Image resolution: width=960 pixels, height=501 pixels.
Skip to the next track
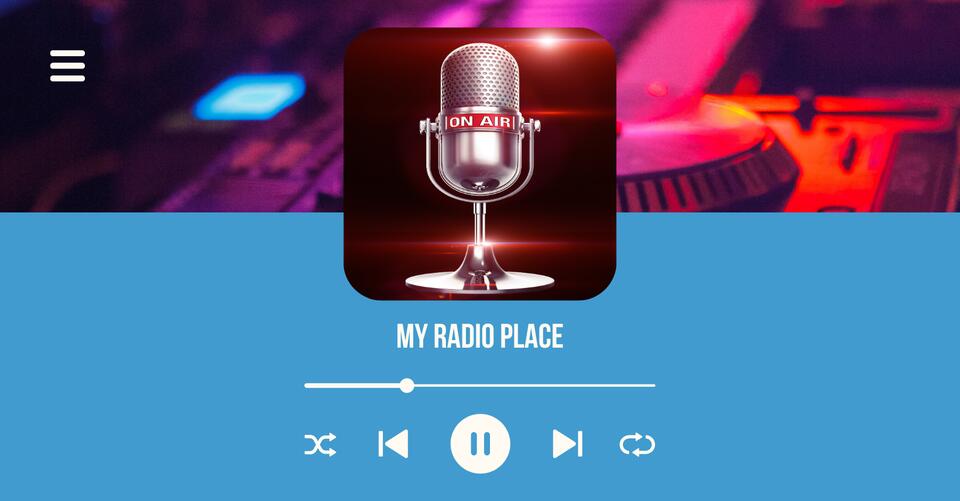click(x=567, y=444)
